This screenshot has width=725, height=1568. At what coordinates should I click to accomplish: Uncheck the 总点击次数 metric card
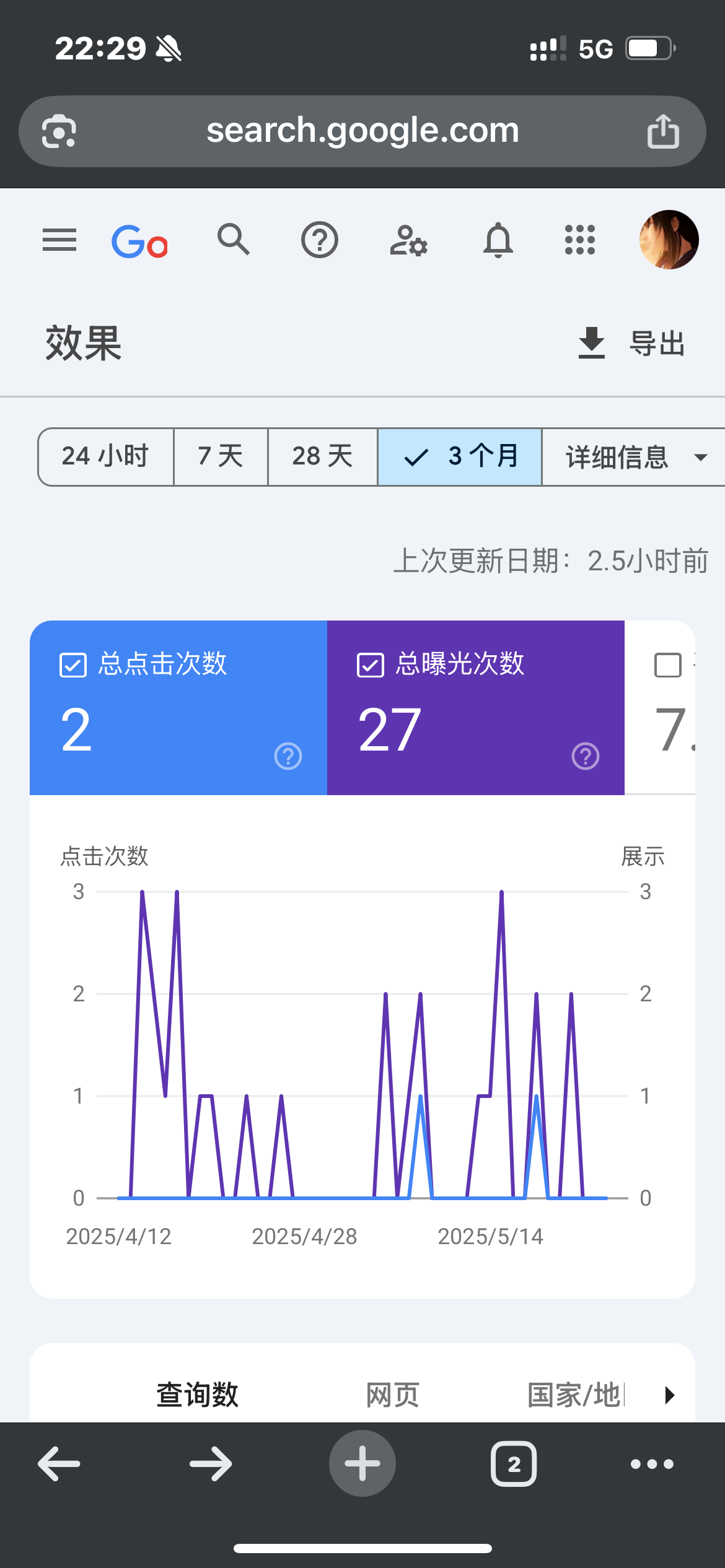[x=178, y=707]
